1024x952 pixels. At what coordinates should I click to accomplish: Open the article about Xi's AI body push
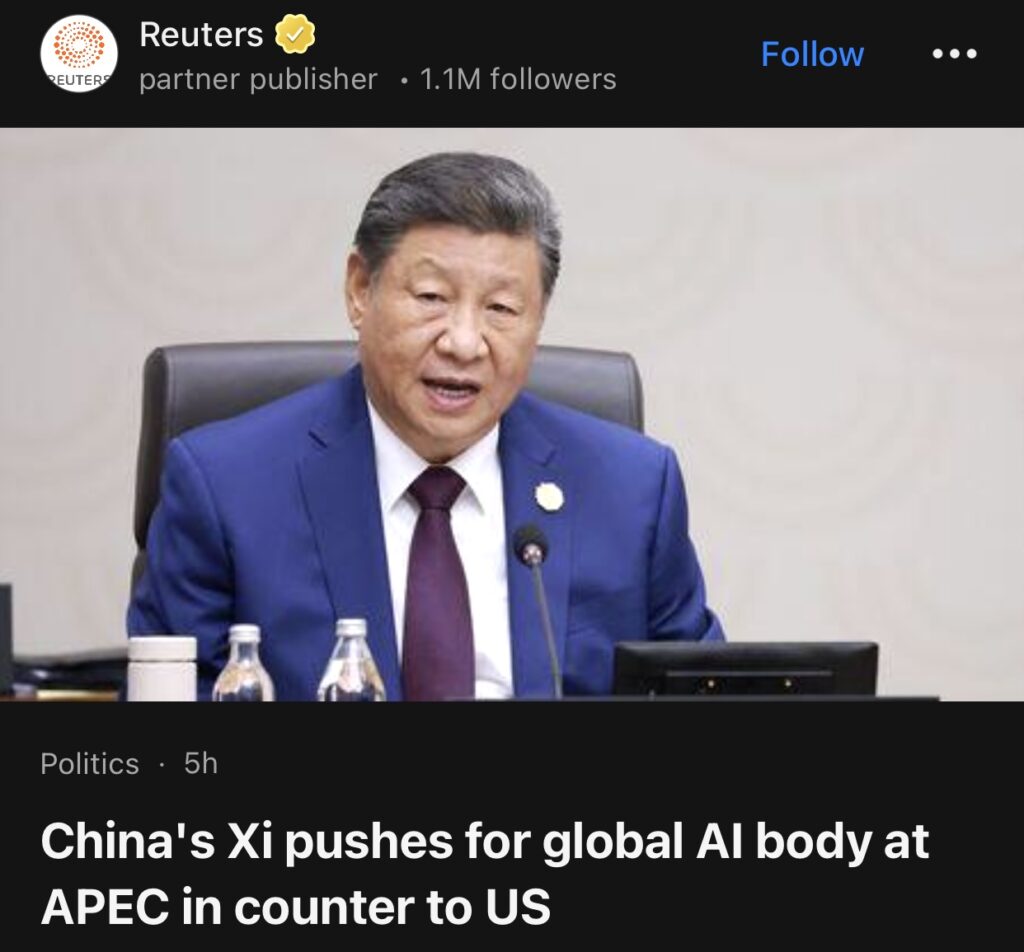pyautogui.click(x=485, y=875)
